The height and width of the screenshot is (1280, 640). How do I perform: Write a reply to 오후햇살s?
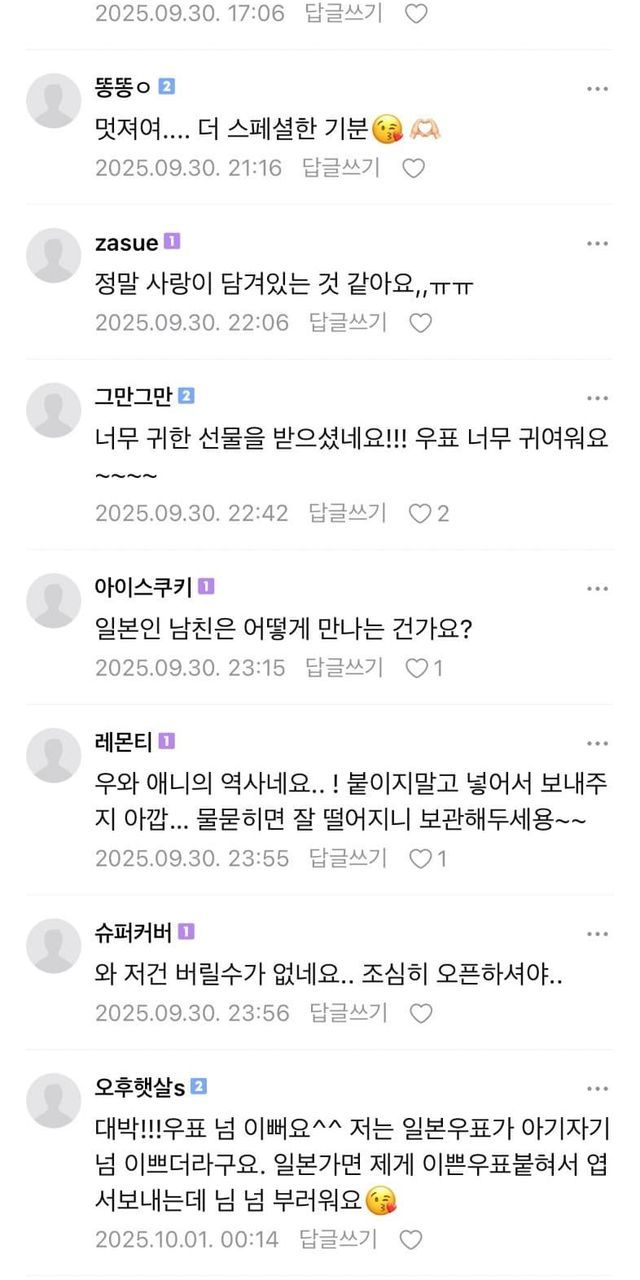pos(338,1240)
